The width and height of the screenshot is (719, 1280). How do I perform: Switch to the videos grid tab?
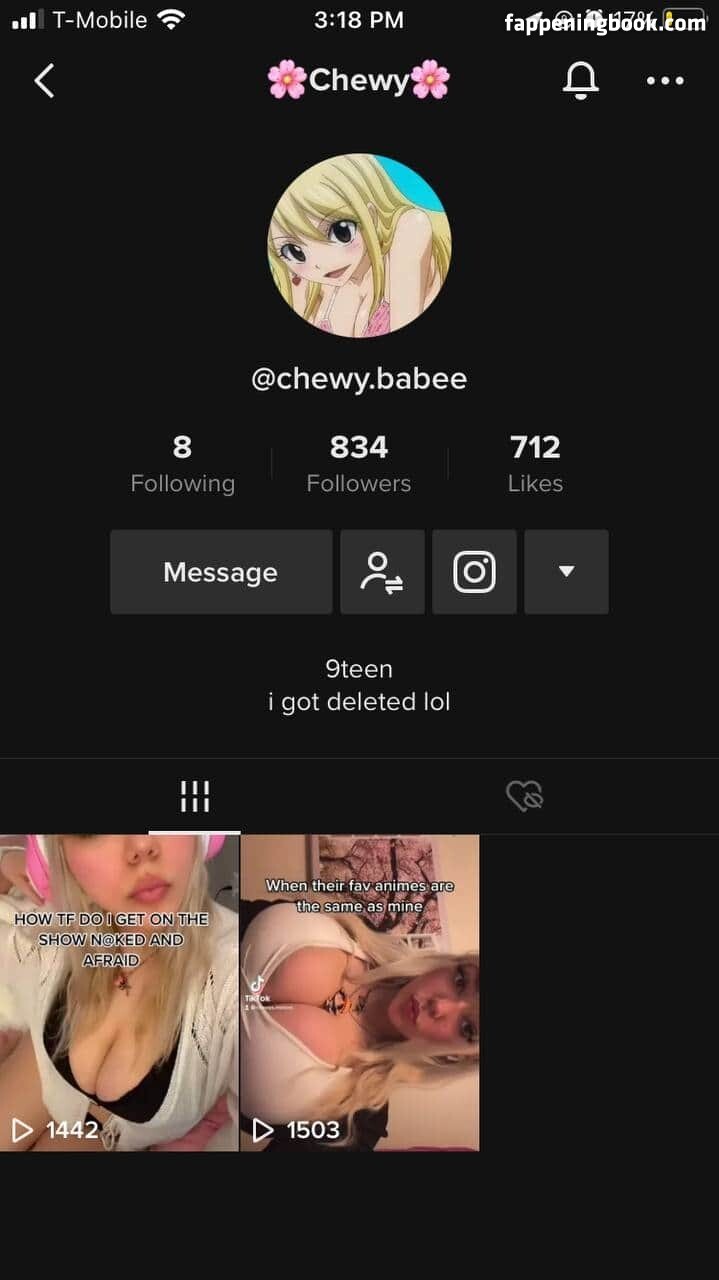pyautogui.click(x=194, y=797)
